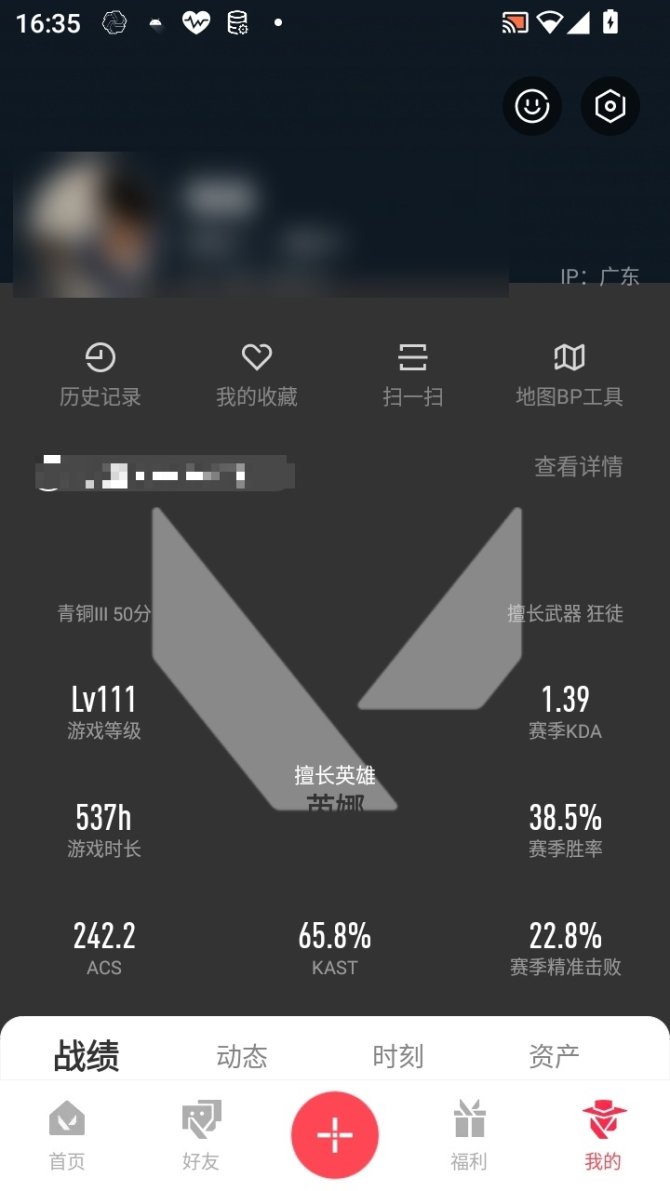
Task: Go to 首页 home tab
Action: [x=67, y=1135]
